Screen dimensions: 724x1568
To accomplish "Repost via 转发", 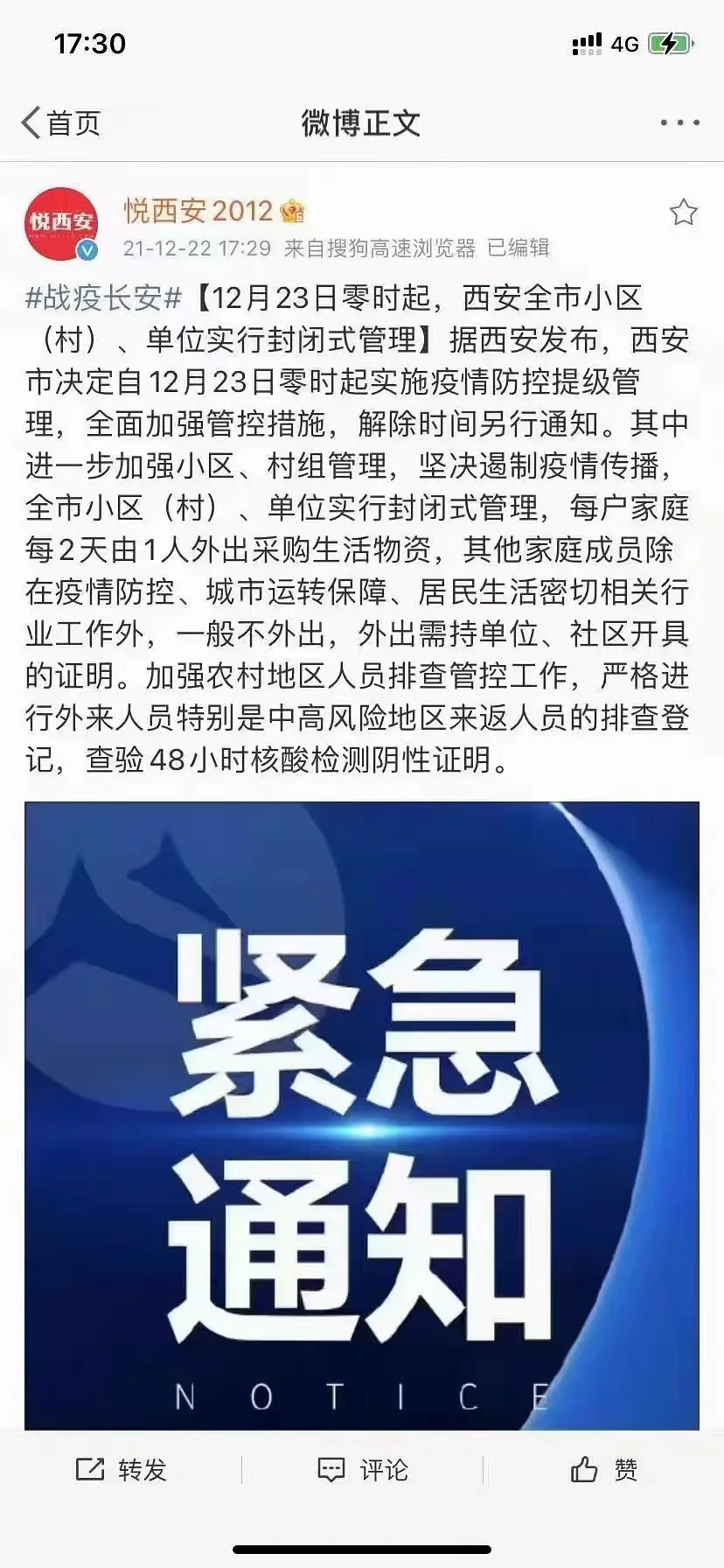I will point(122,1469).
